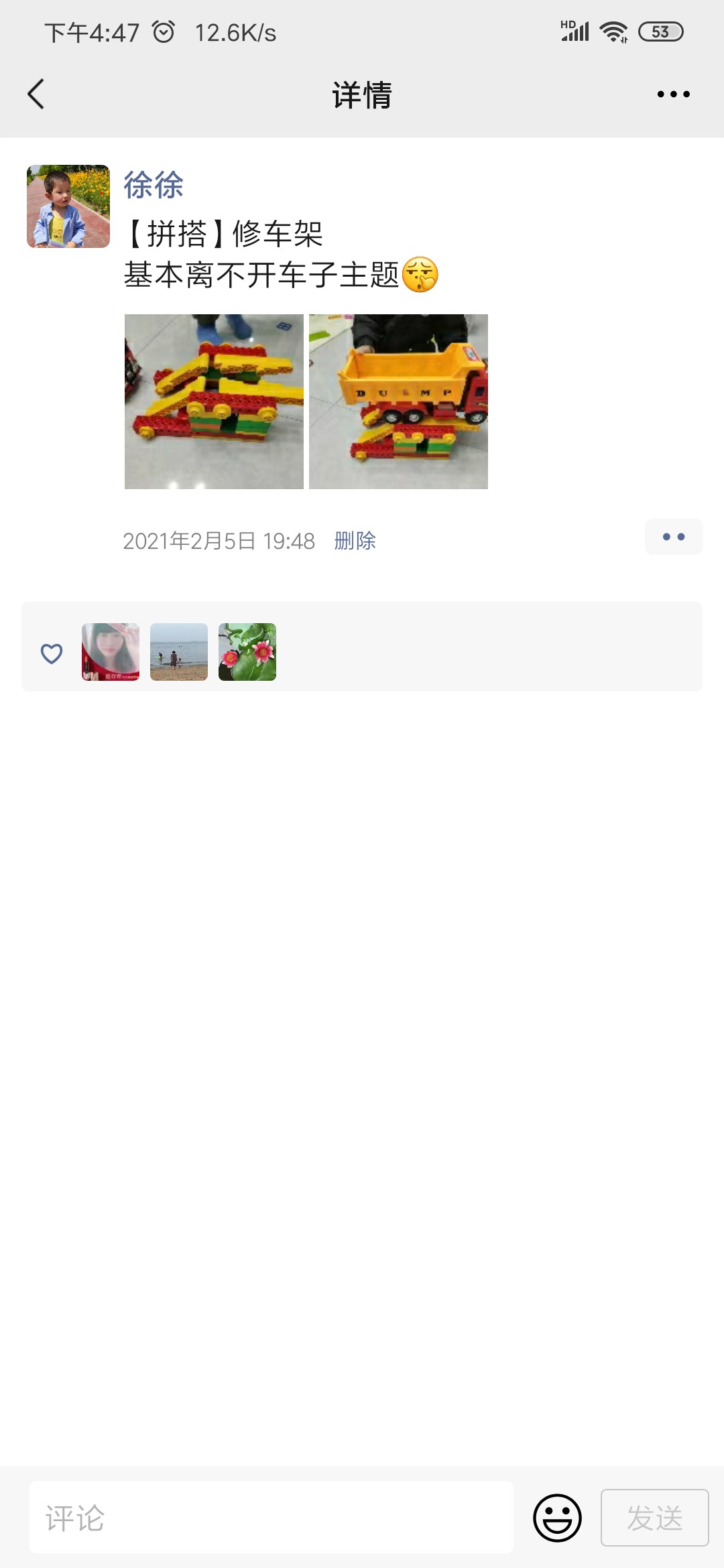The height and width of the screenshot is (1568, 724).
Task: View the second photo with the dump truck
Action: (x=398, y=401)
